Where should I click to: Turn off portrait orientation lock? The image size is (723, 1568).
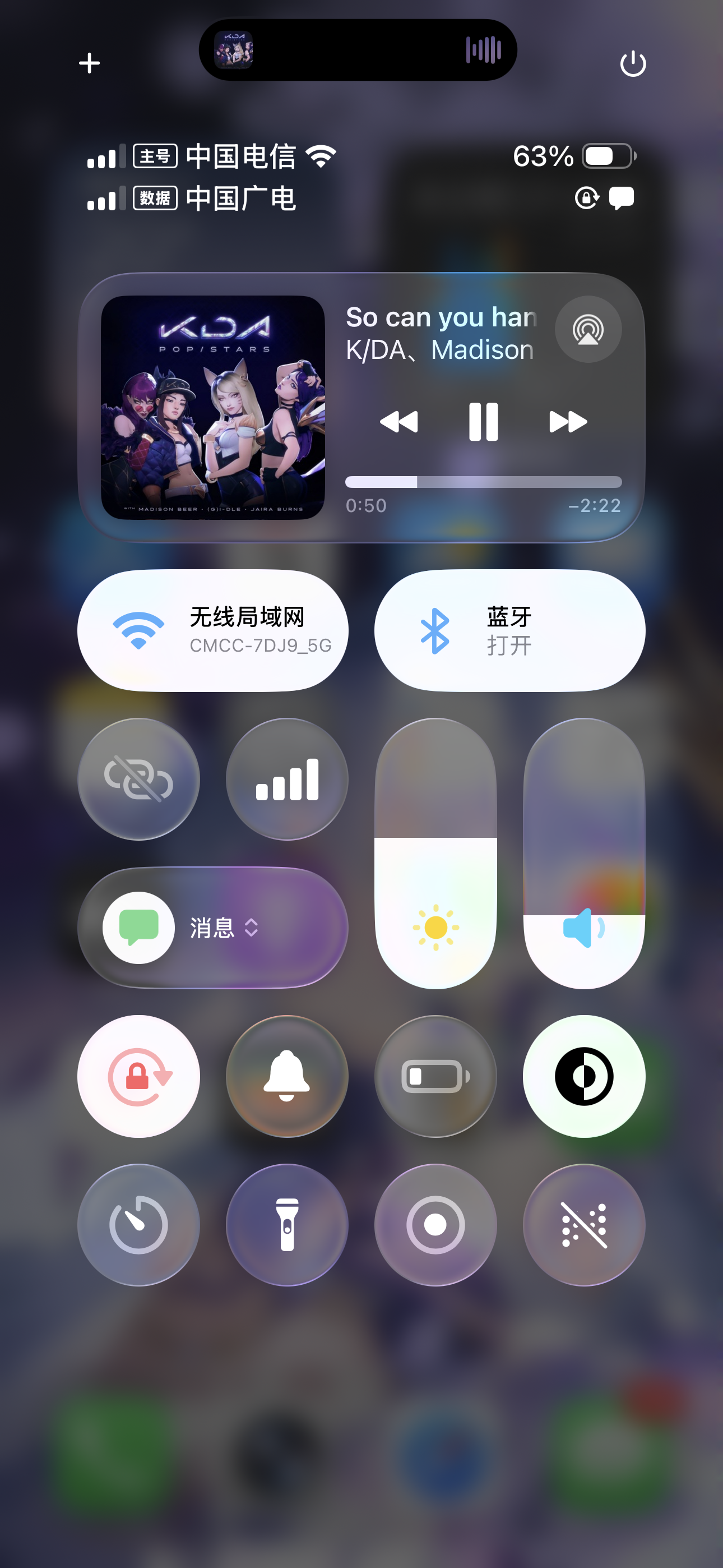click(x=139, y=1076)
